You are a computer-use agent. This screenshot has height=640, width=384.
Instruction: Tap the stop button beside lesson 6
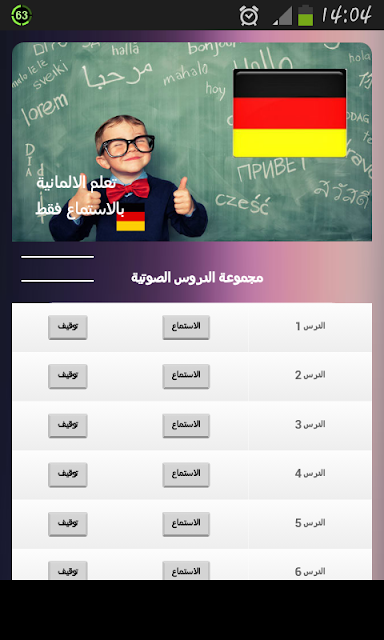coord(68,571)
